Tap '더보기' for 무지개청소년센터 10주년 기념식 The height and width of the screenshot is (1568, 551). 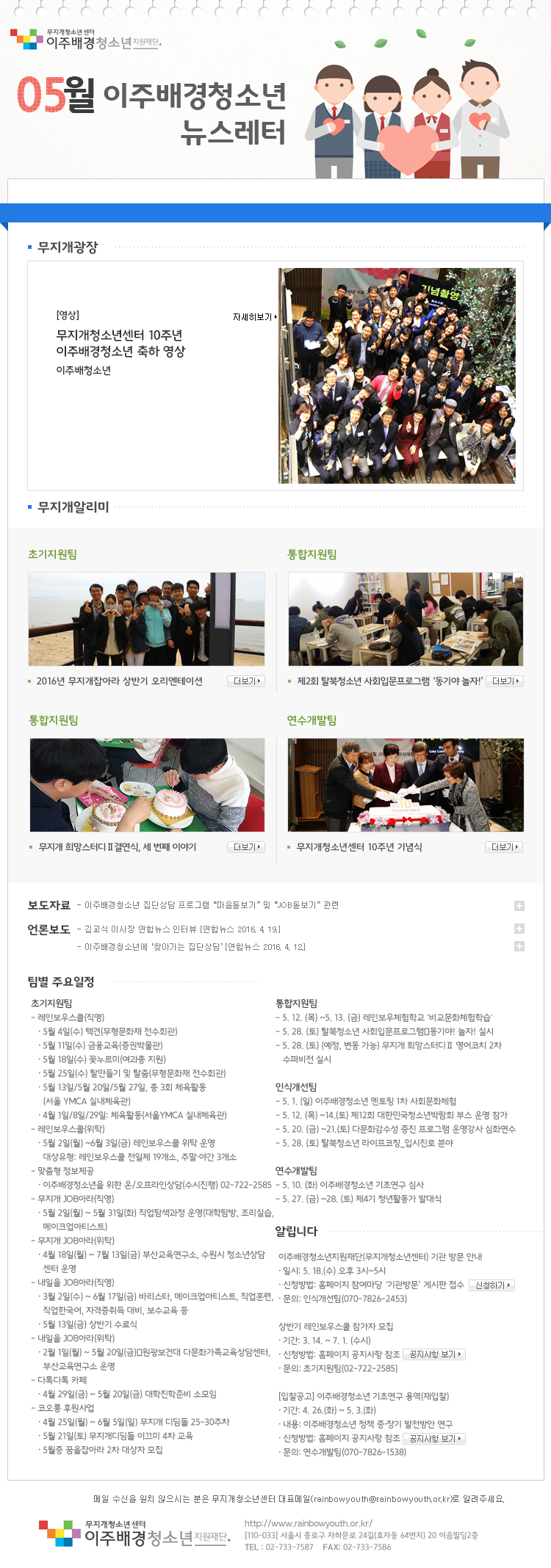(x=504, y=847)
